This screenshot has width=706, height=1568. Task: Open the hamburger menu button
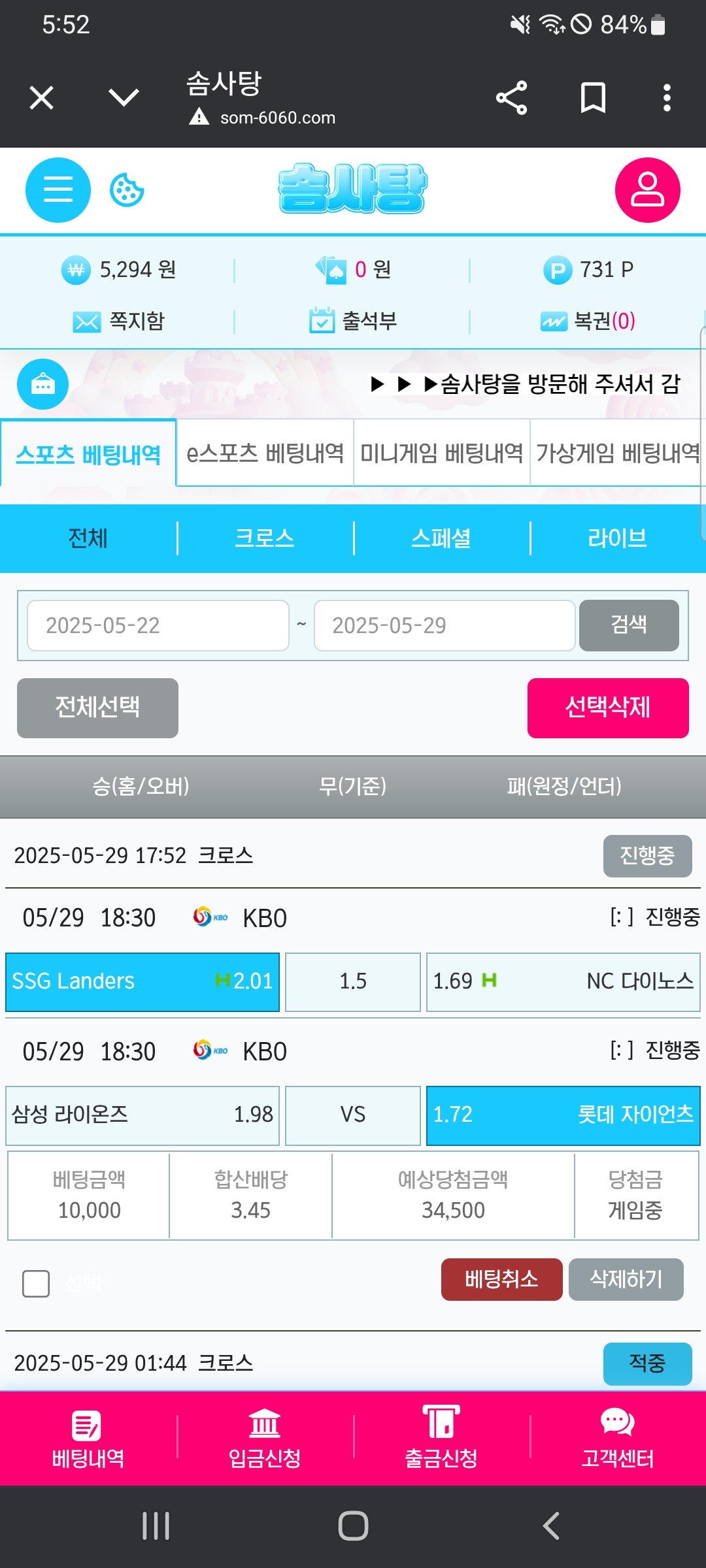58,190
